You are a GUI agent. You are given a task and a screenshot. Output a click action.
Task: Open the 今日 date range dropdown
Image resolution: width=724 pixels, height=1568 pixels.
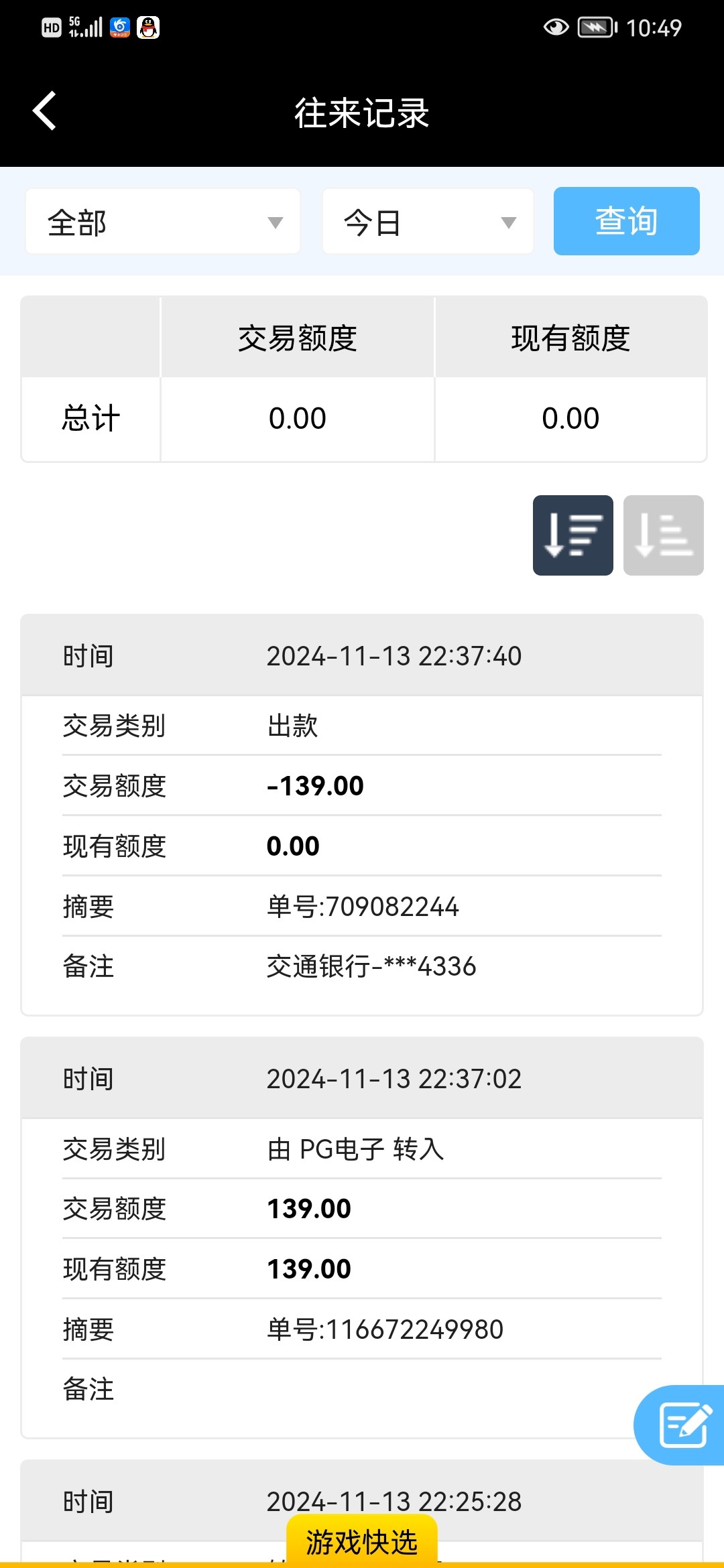click(428, 222)
